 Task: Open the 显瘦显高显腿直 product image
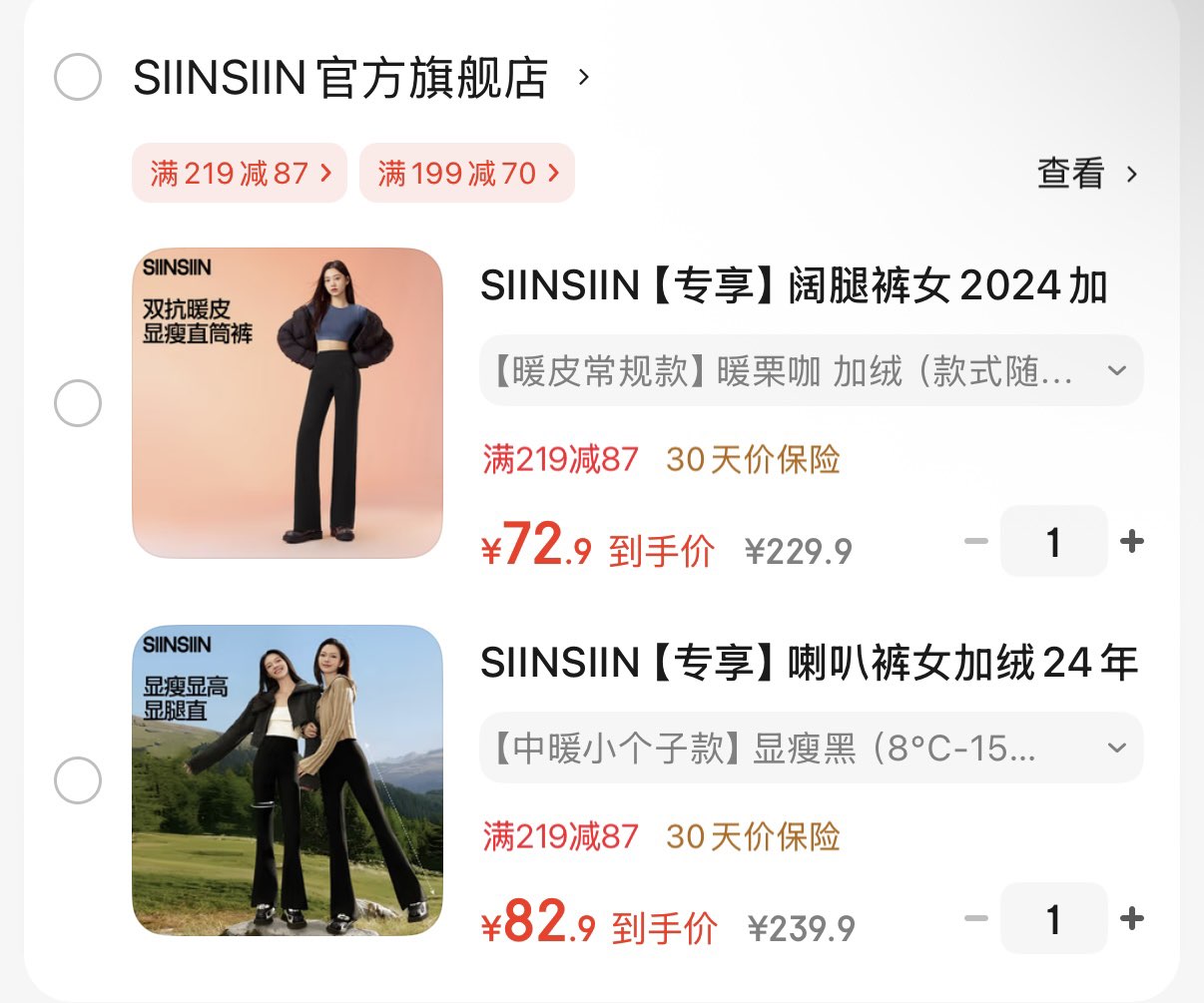tap(288, 779)
